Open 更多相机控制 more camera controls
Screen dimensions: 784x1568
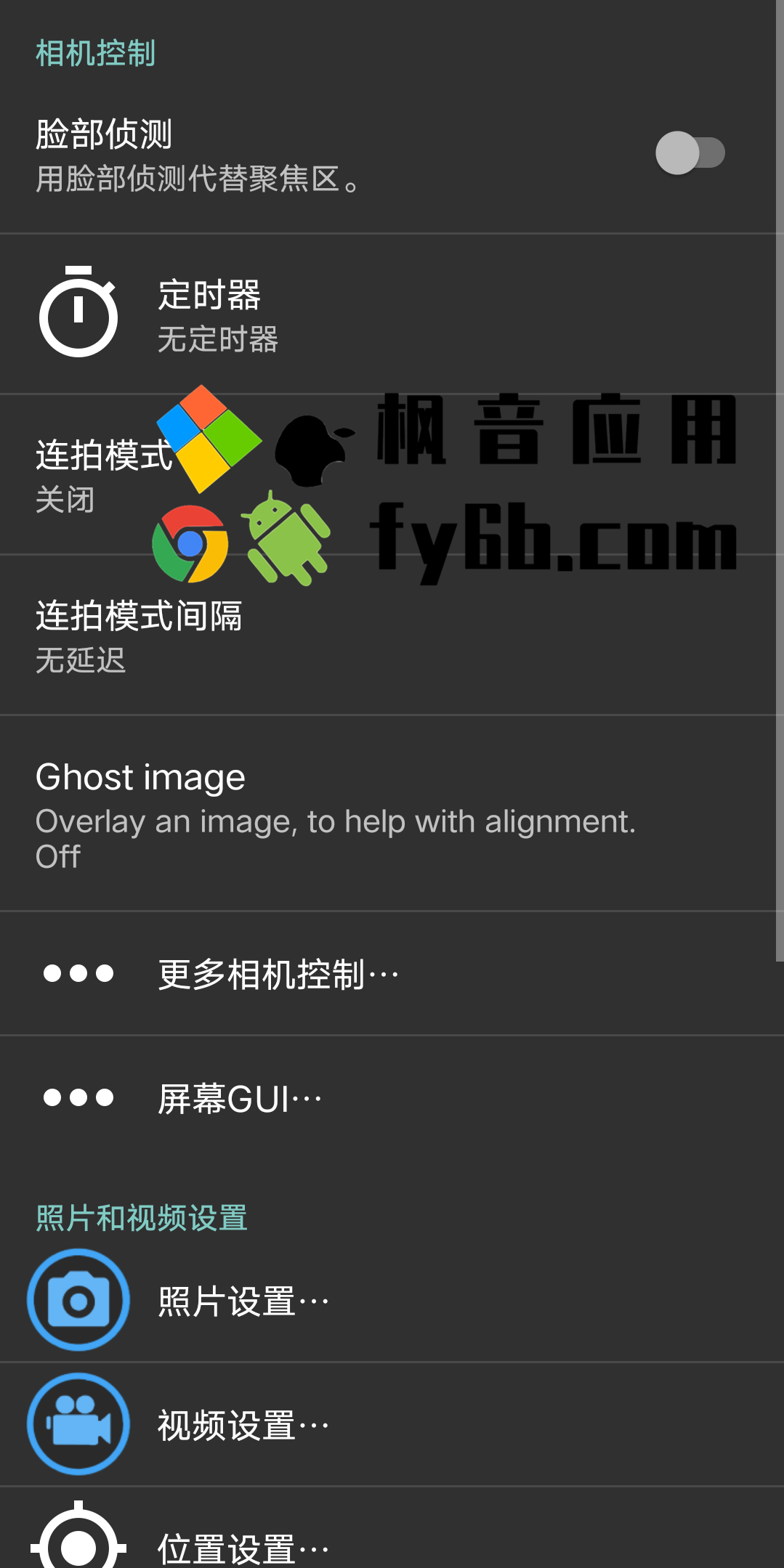pos(392,973)
